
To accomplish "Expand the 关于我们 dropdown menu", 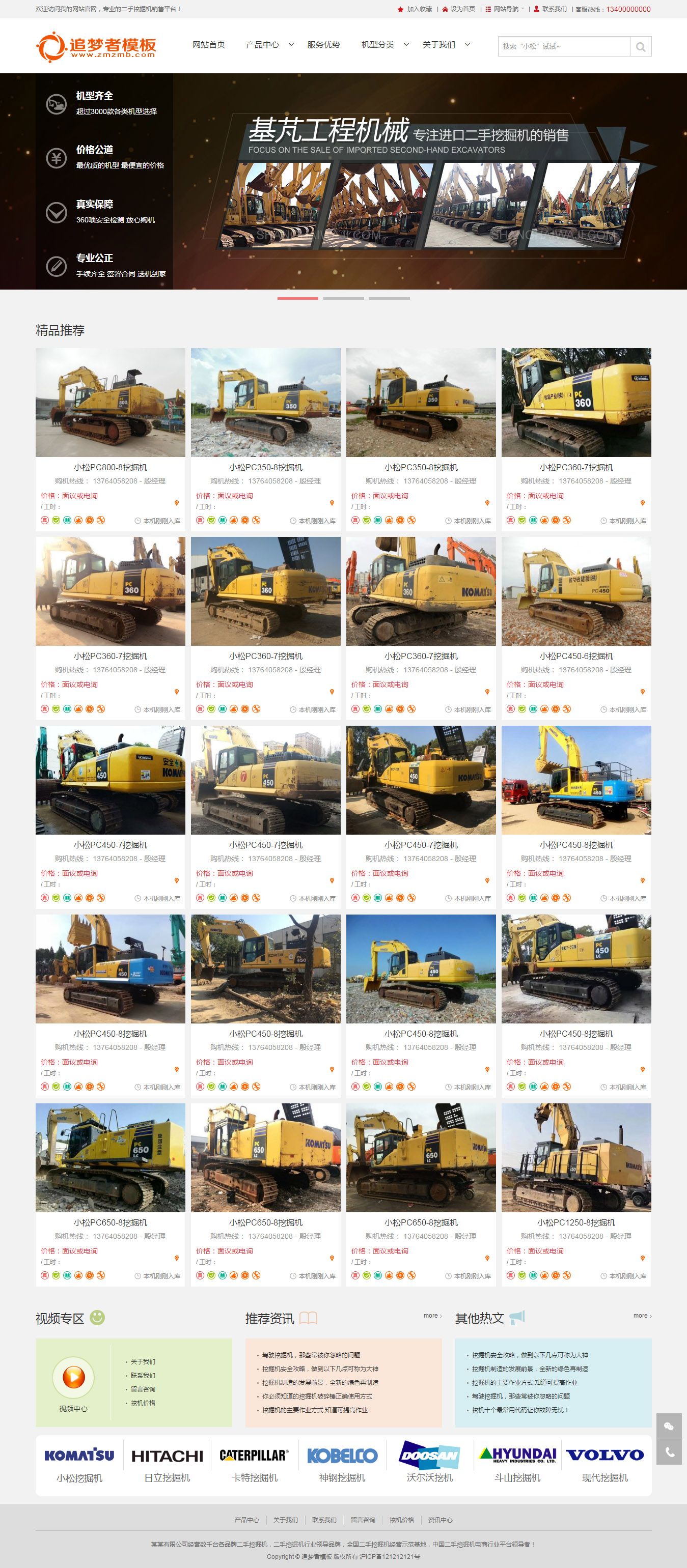I will click(445, 44).
